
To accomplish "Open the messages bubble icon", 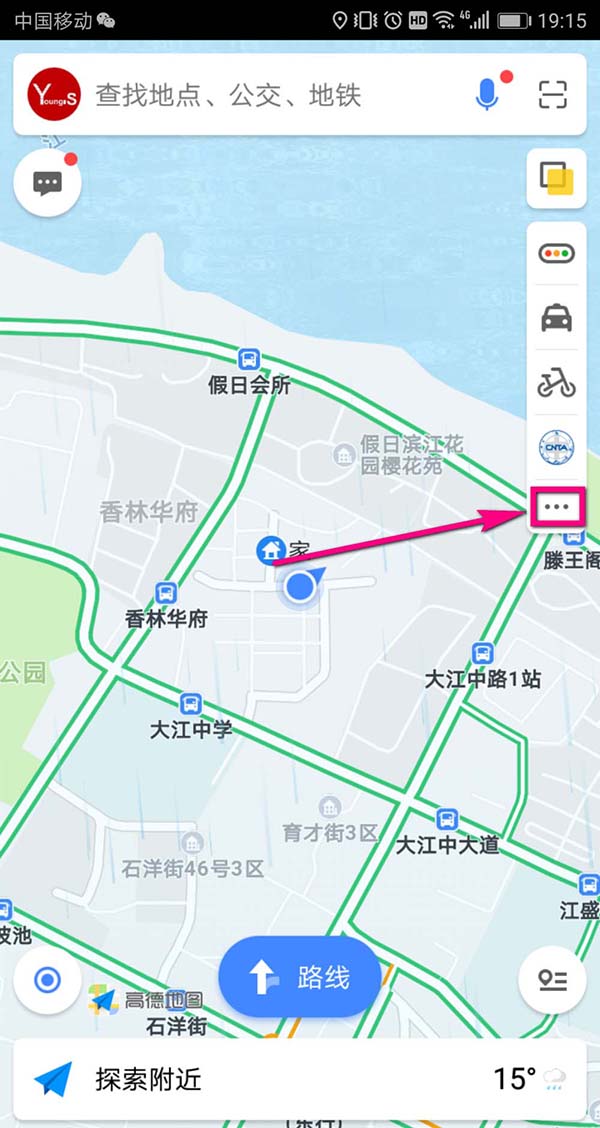I will tap(47, 184).
